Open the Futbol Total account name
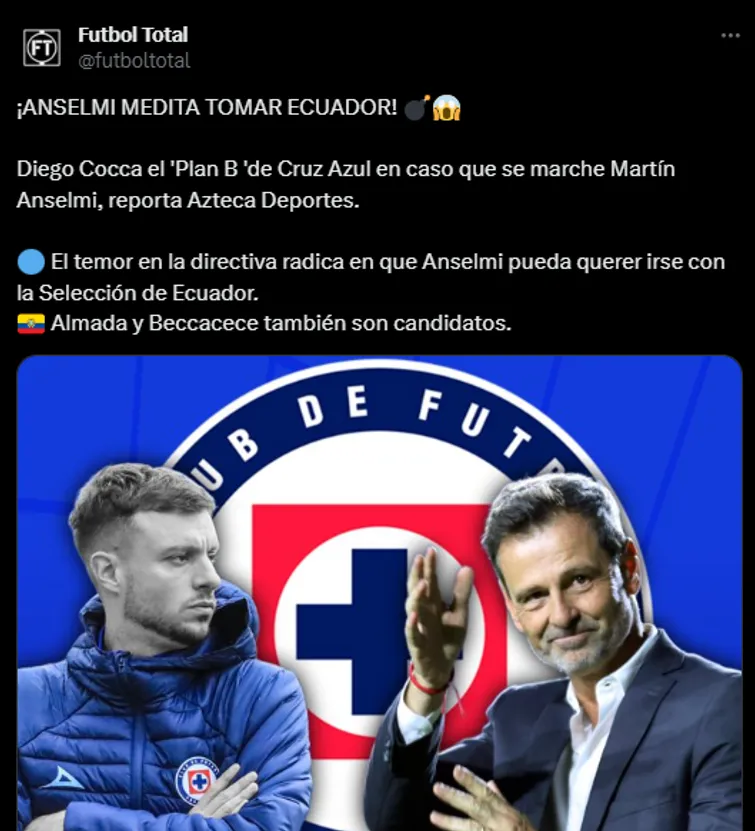The width and height of the screenshot is (755, 831). [x=133, y=35]
